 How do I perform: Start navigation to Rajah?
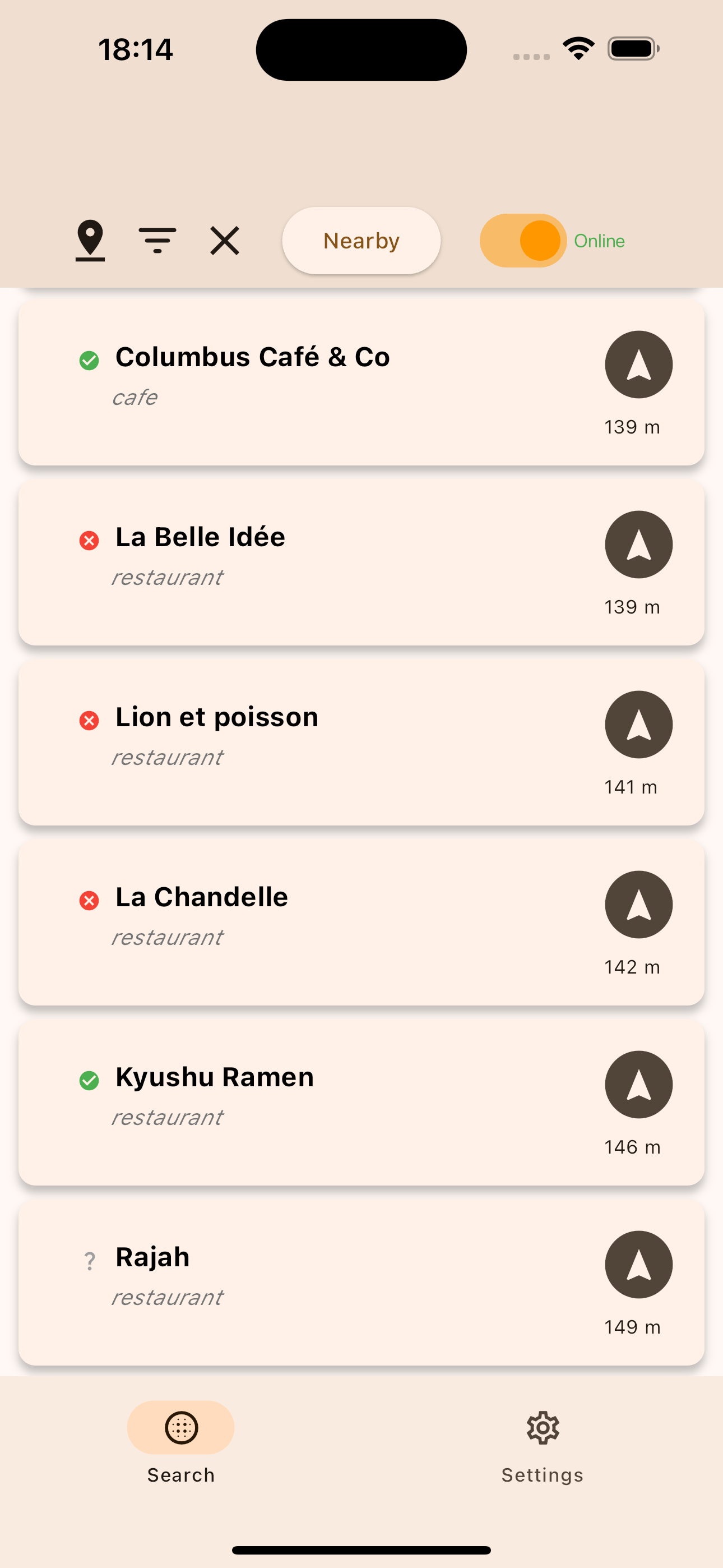point(638,1265)
